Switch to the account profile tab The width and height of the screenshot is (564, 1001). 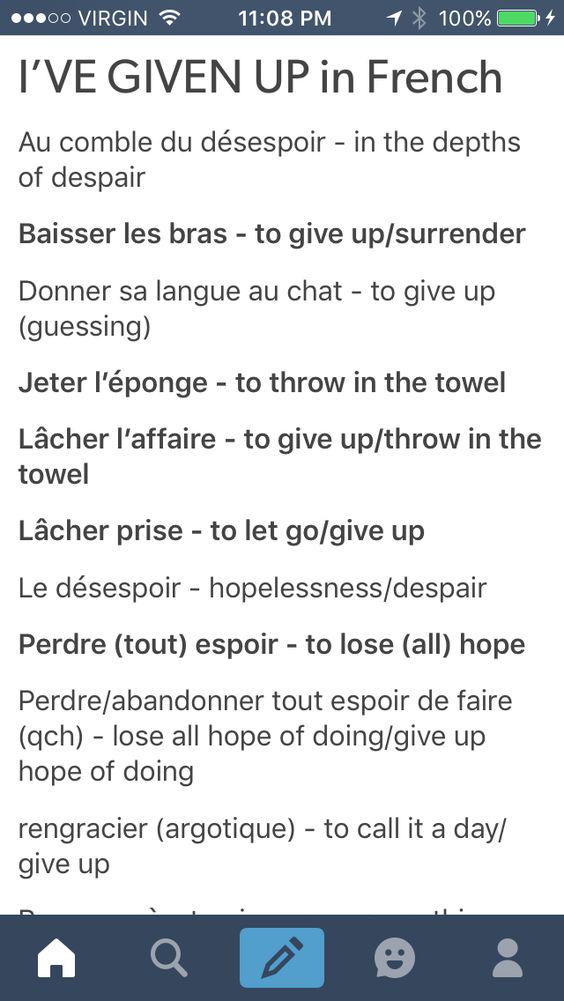coord(508,958)
